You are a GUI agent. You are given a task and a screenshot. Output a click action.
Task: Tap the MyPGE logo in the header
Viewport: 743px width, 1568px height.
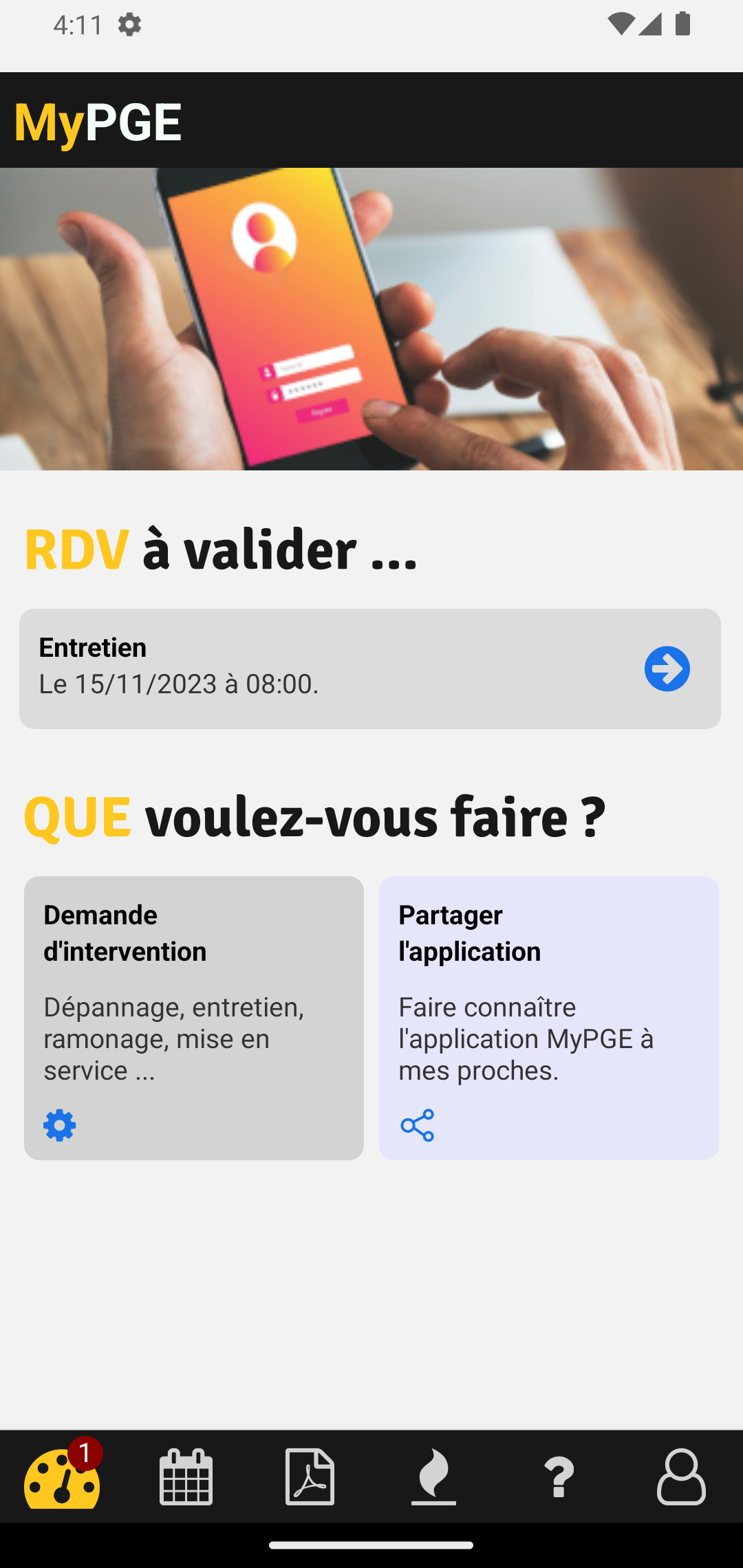[x=98, y=121]
